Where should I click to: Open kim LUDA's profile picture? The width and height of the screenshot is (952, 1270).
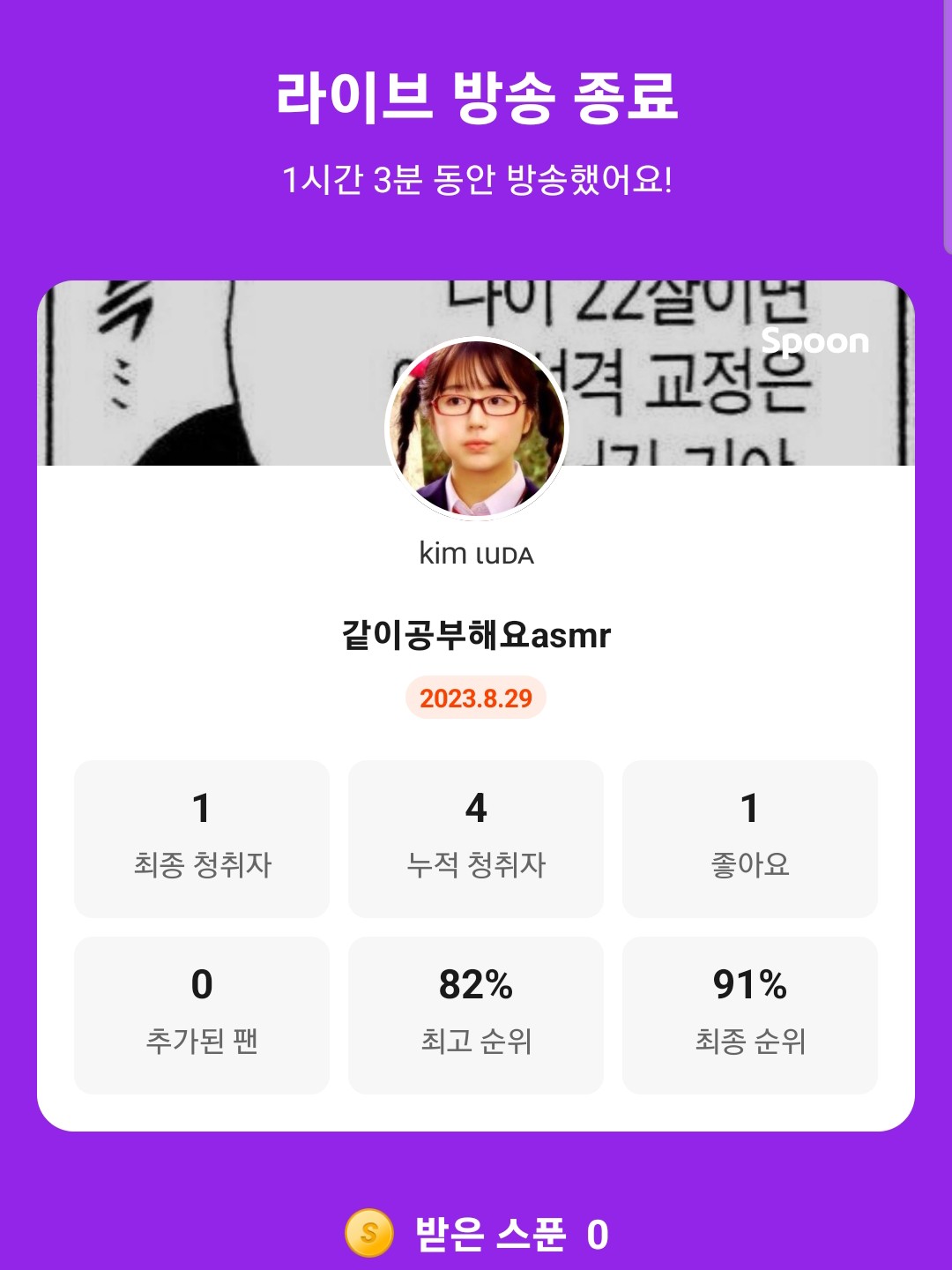[476, 430]
